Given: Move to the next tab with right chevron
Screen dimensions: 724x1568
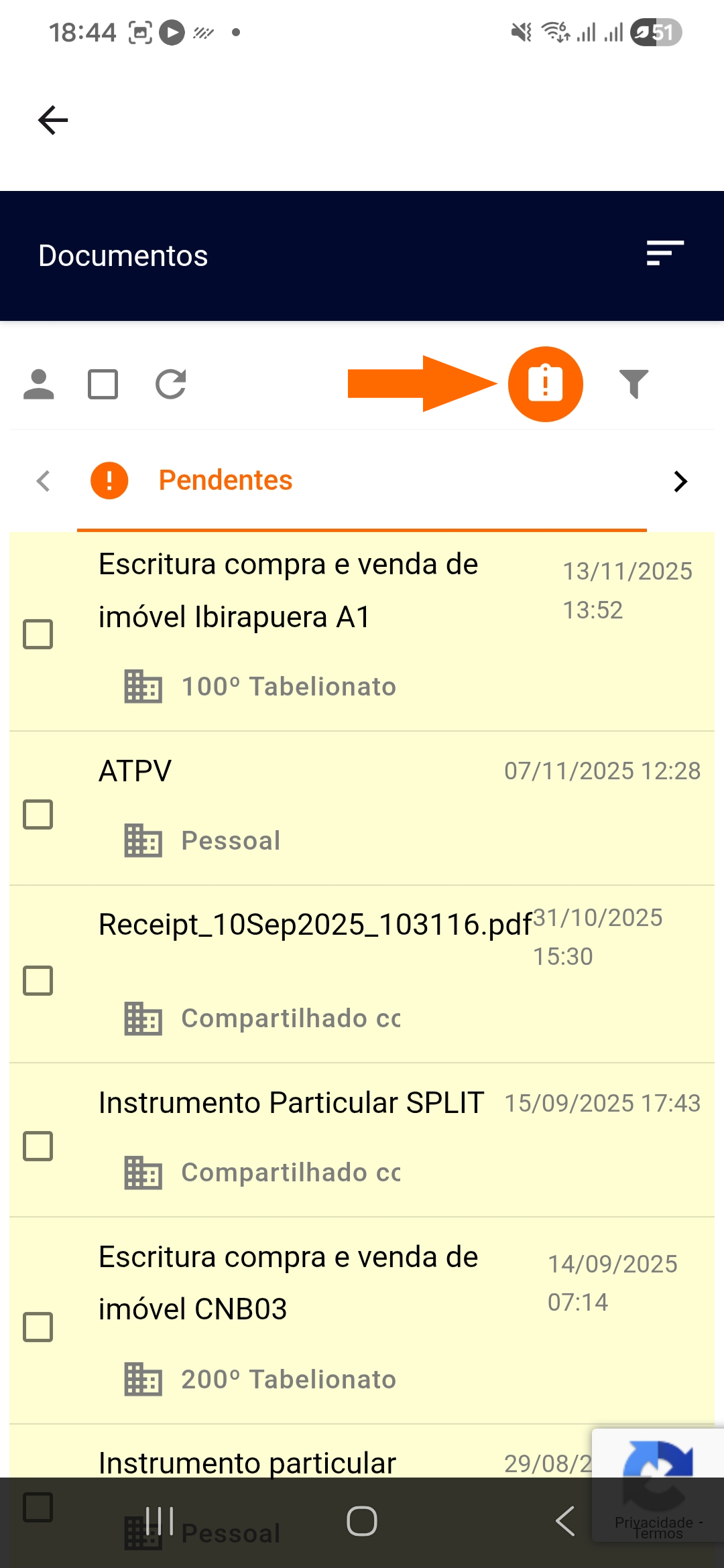Looking at the screenshot, I should coord(680,481).
